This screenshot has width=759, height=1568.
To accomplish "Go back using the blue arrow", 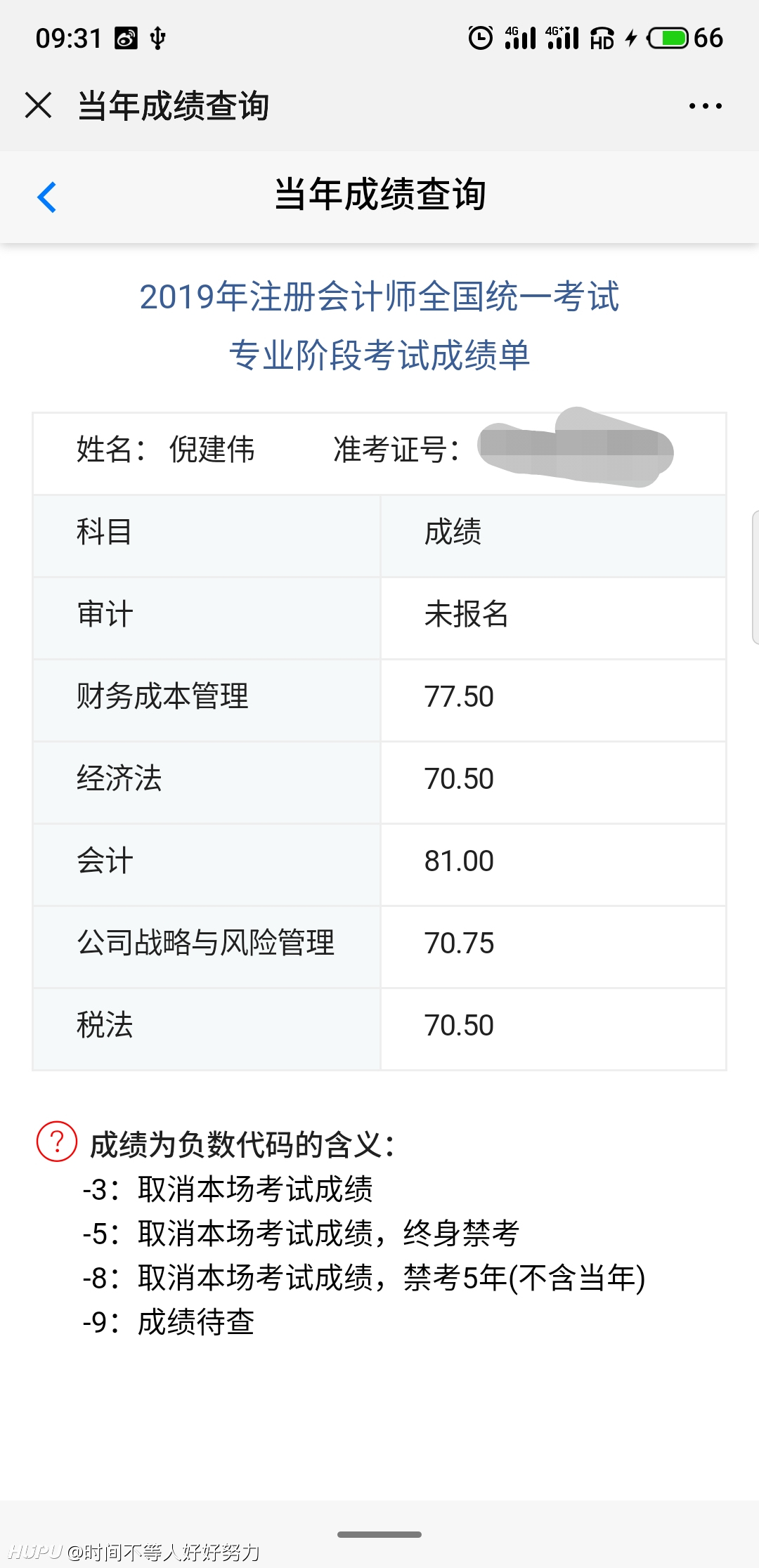I will click(x=46, y=197).
